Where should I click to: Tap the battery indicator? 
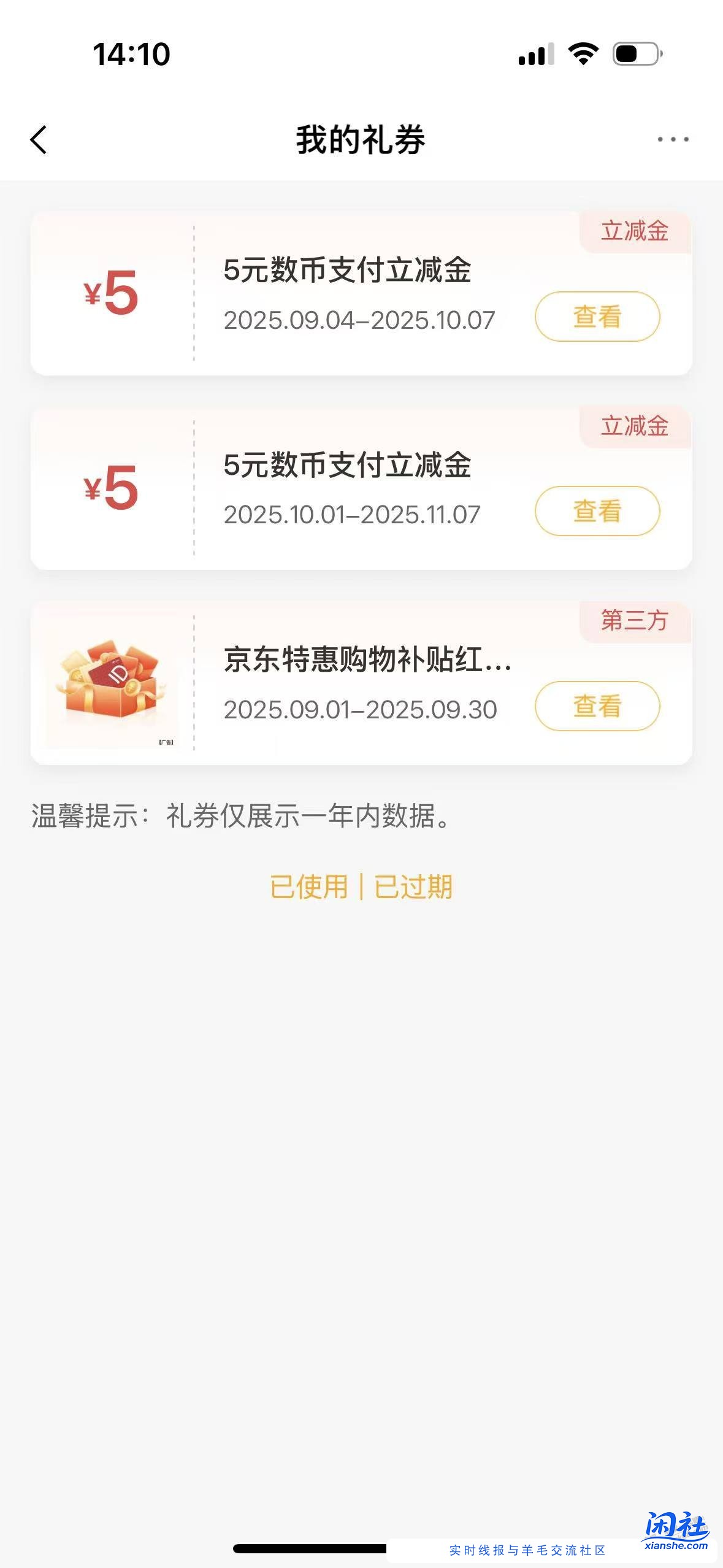point(638,54)
